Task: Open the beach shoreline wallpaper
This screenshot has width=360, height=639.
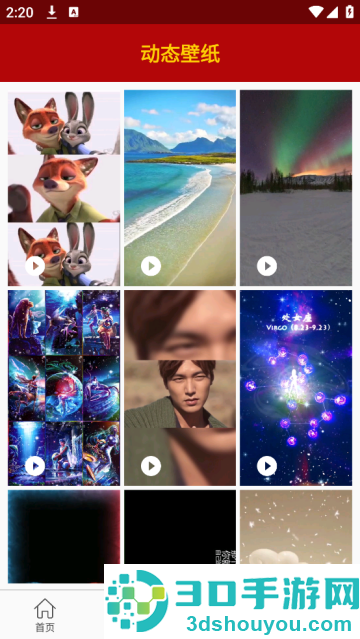Action: coord(180,188)
